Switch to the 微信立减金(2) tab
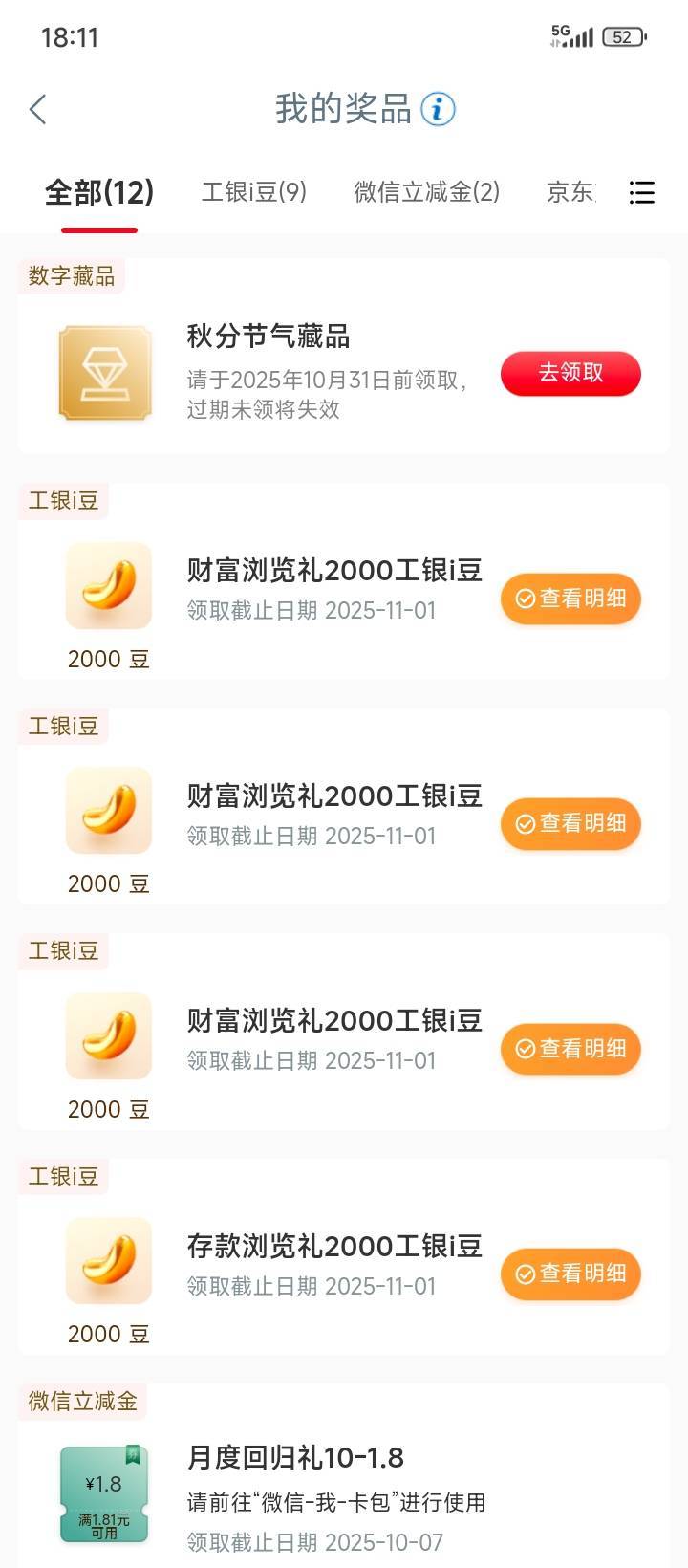 pos(426,192)
